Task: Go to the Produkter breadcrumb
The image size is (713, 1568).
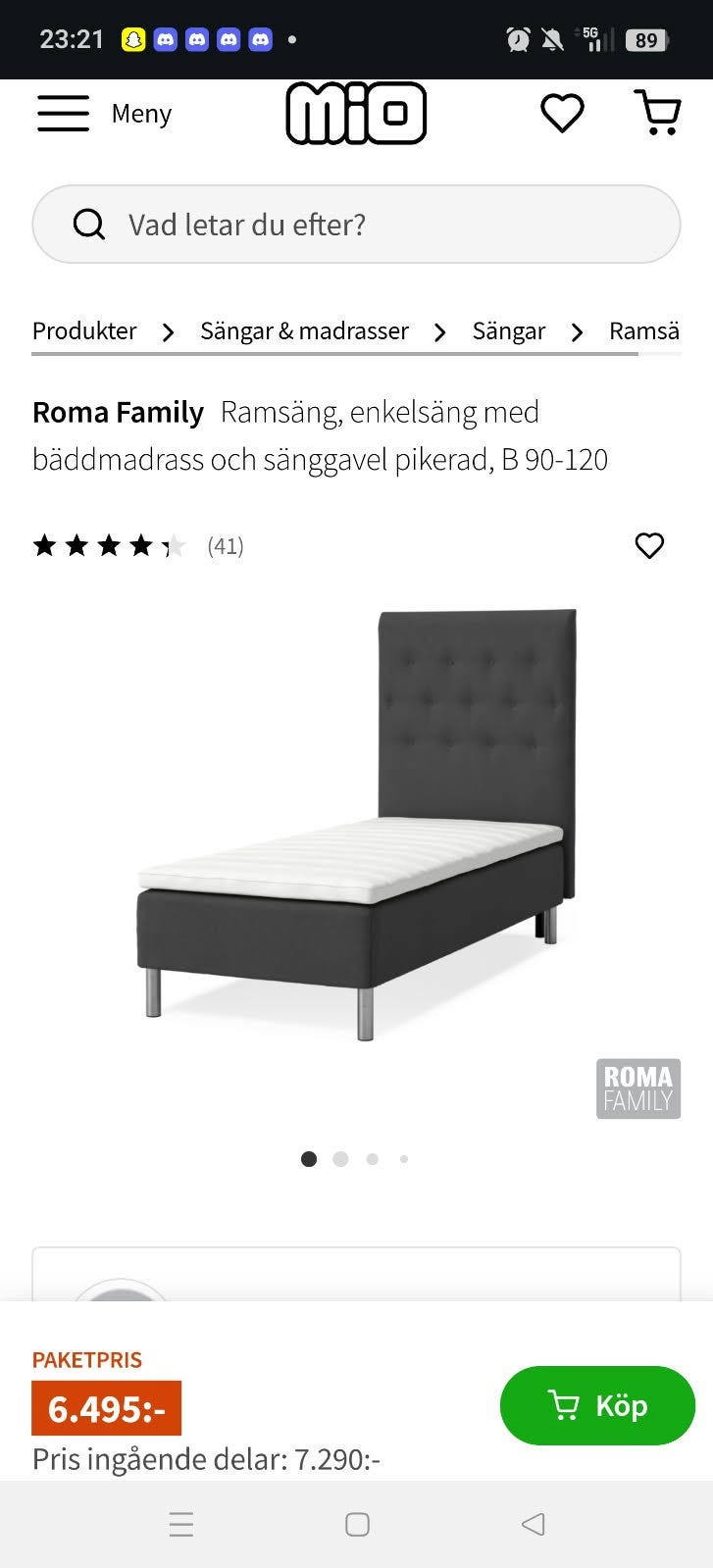Action: pyautogui.click(x=83, y=330)
